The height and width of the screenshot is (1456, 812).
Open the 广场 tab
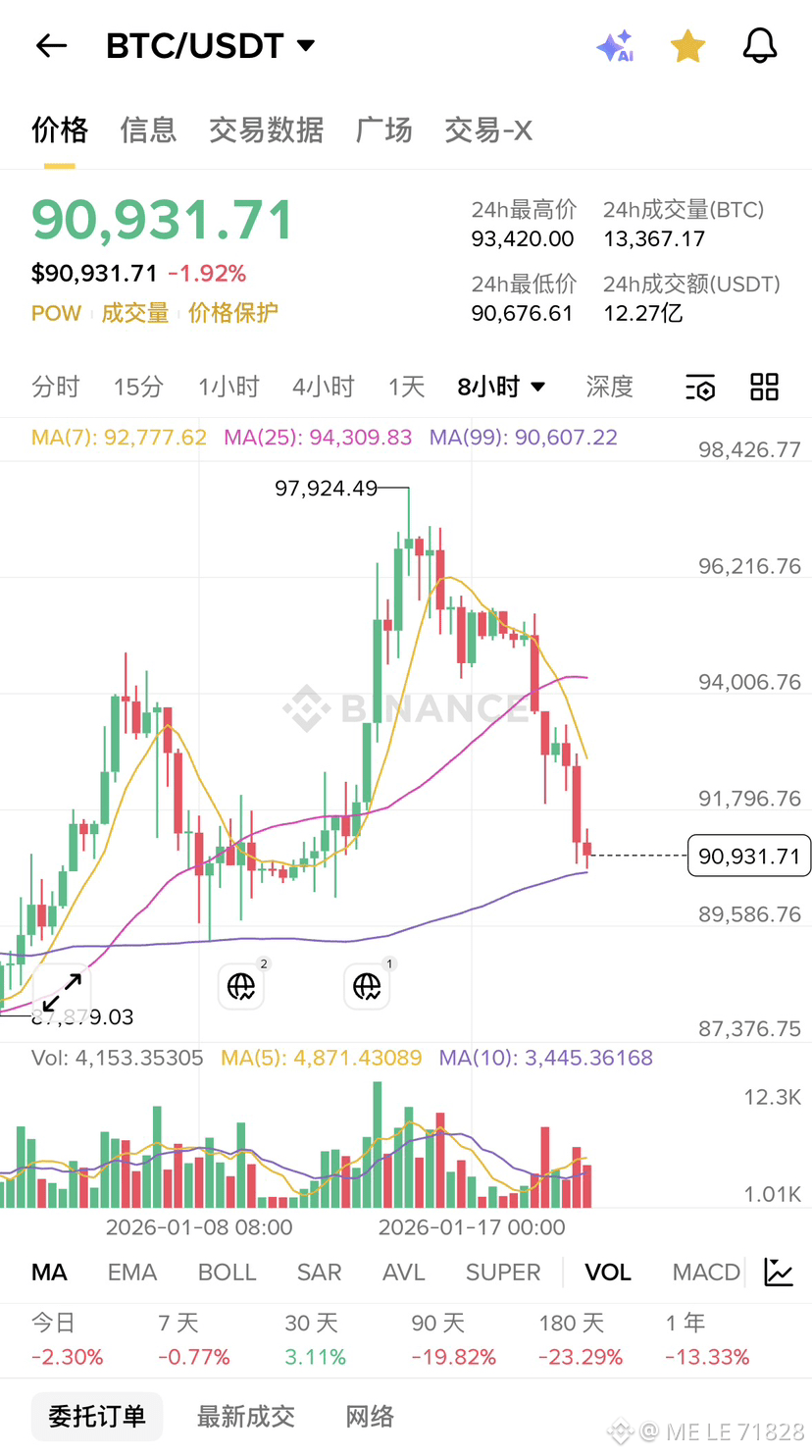pos(383,130)
